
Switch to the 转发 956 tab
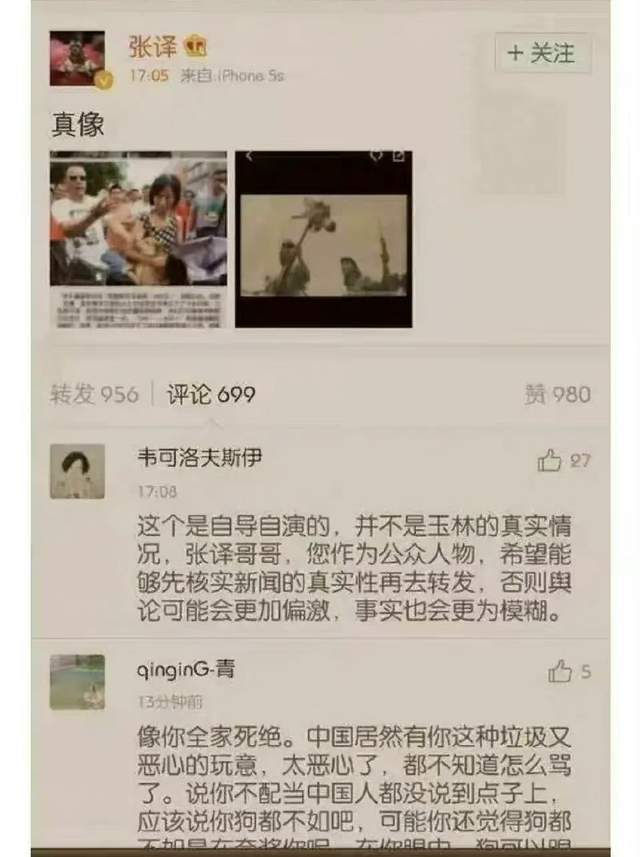[94, 395]
